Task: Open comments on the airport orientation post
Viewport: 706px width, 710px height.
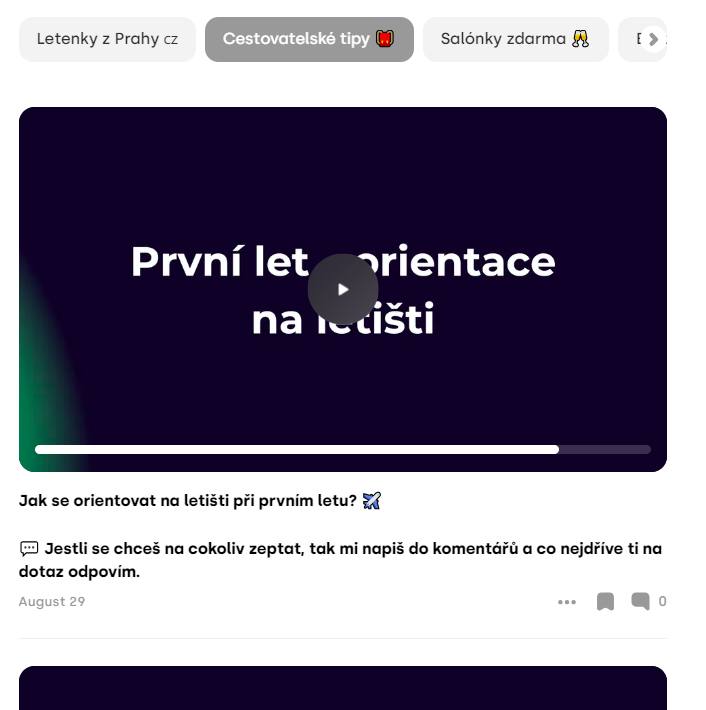Action: point(641,602)
